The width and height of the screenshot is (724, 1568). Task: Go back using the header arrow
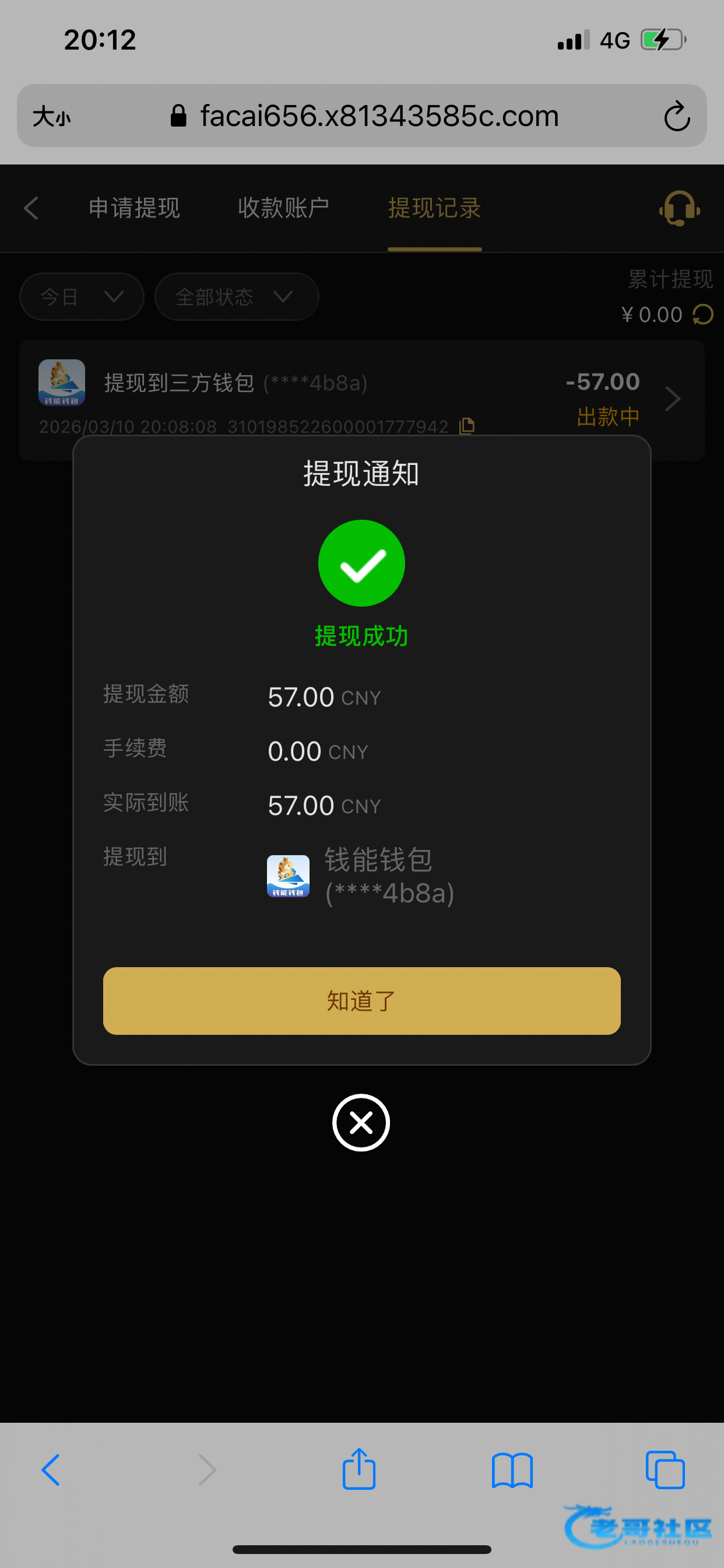coord(31,208)
